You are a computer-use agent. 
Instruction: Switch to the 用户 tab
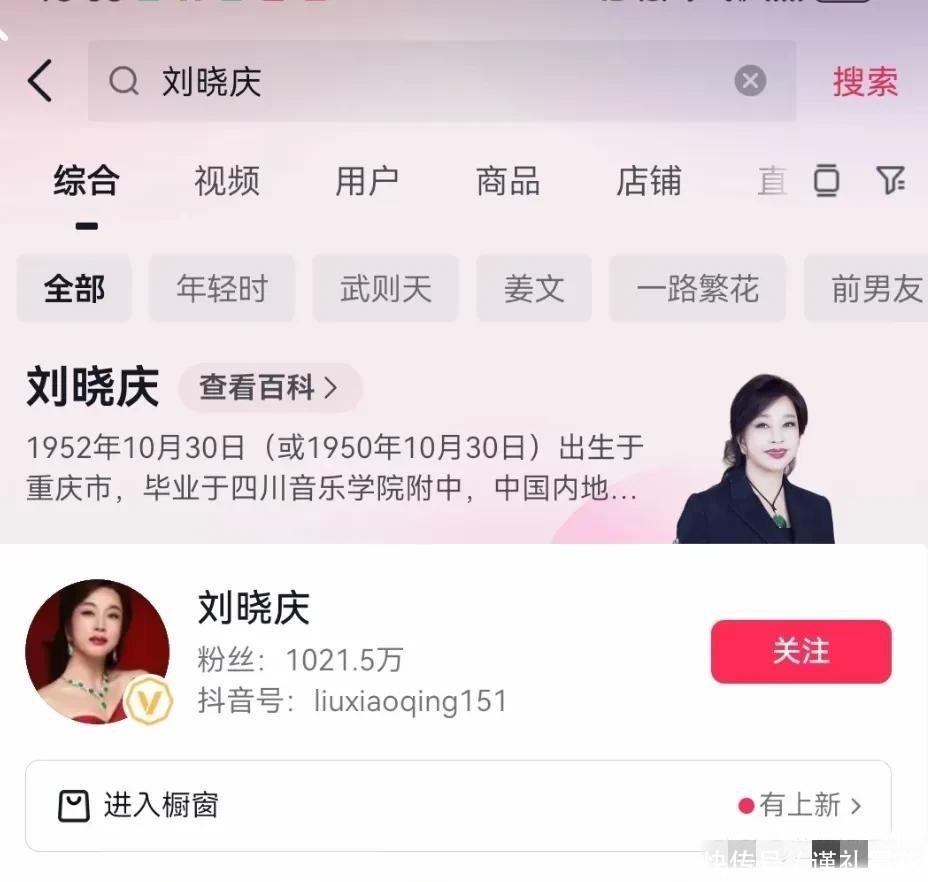click(367, 181)
